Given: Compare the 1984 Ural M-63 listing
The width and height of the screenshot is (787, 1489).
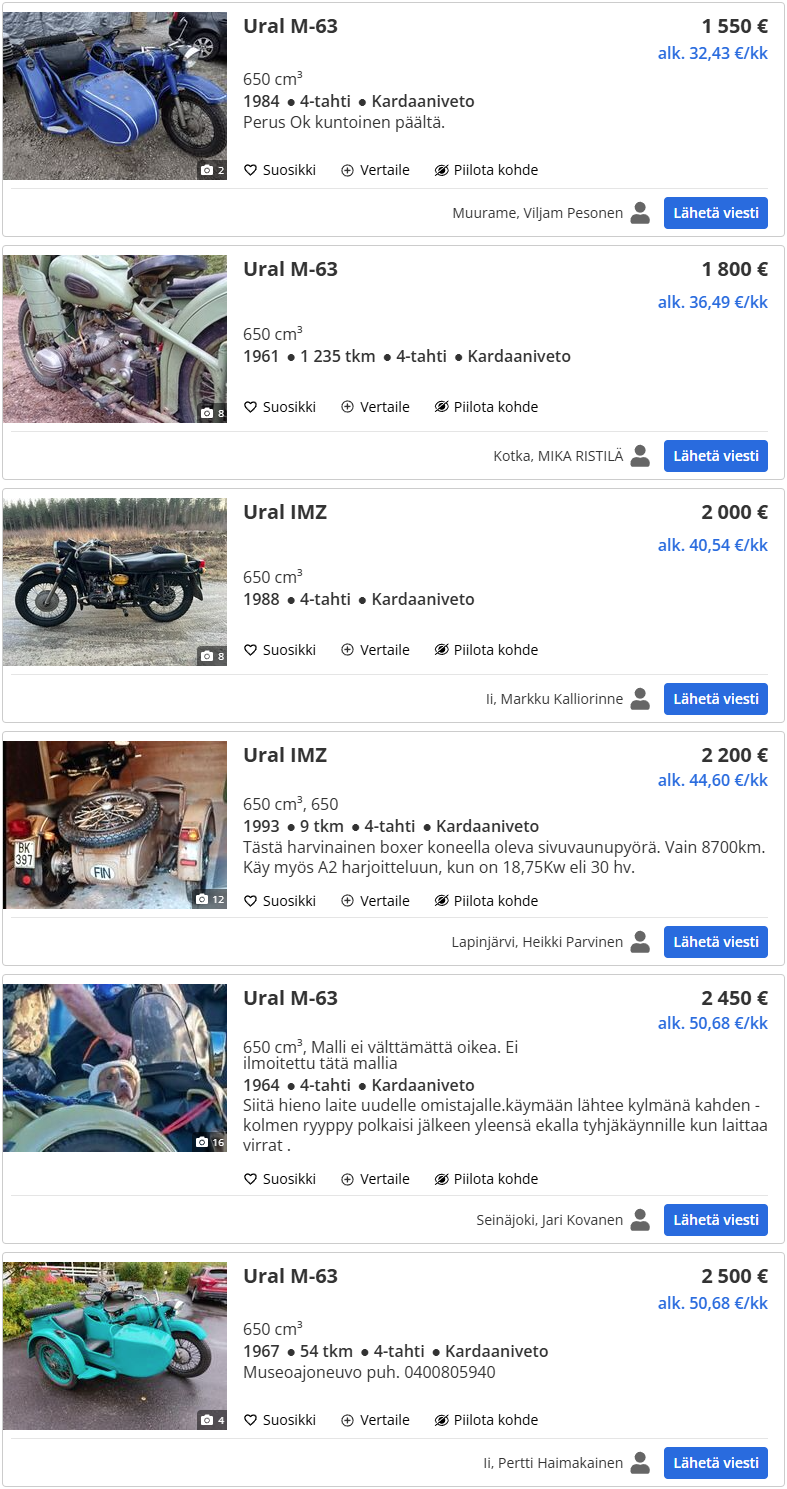Looking at the screenshot, I should (x=375, y=170).
